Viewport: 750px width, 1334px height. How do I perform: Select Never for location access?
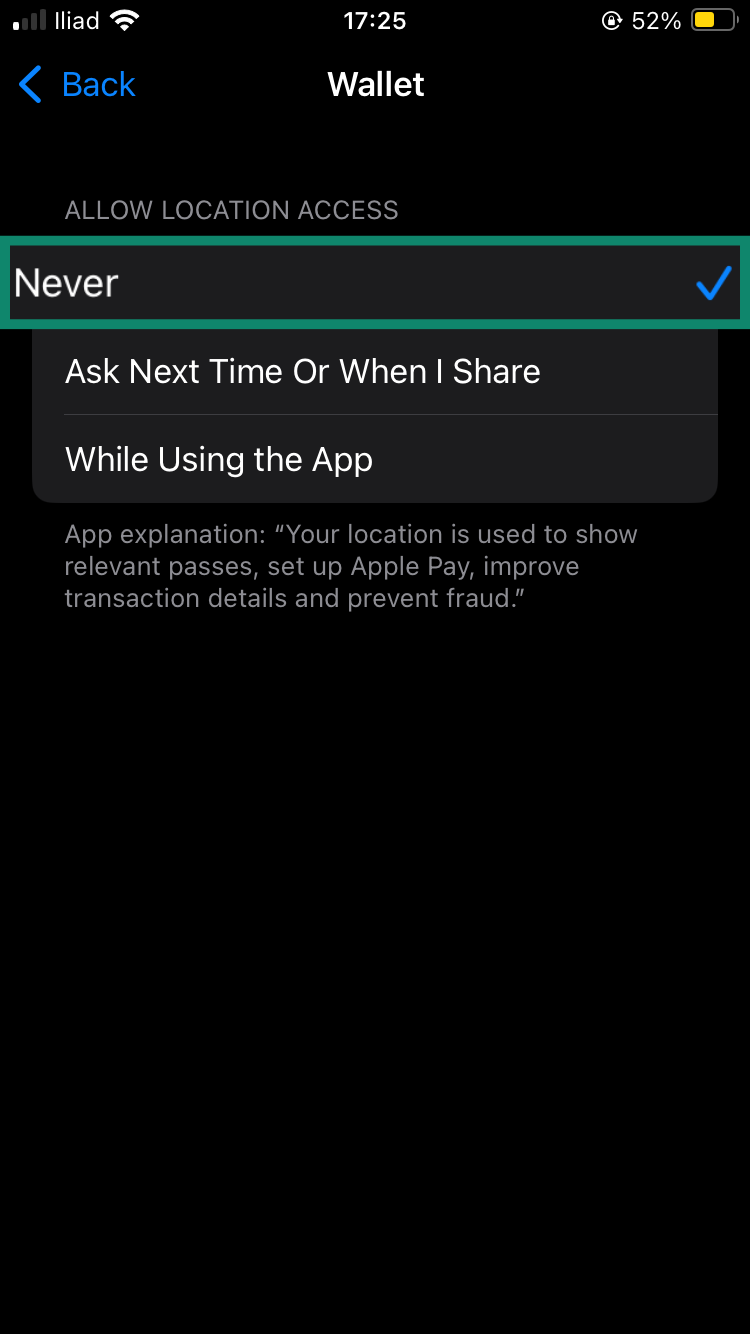click(x=374, y=283)
